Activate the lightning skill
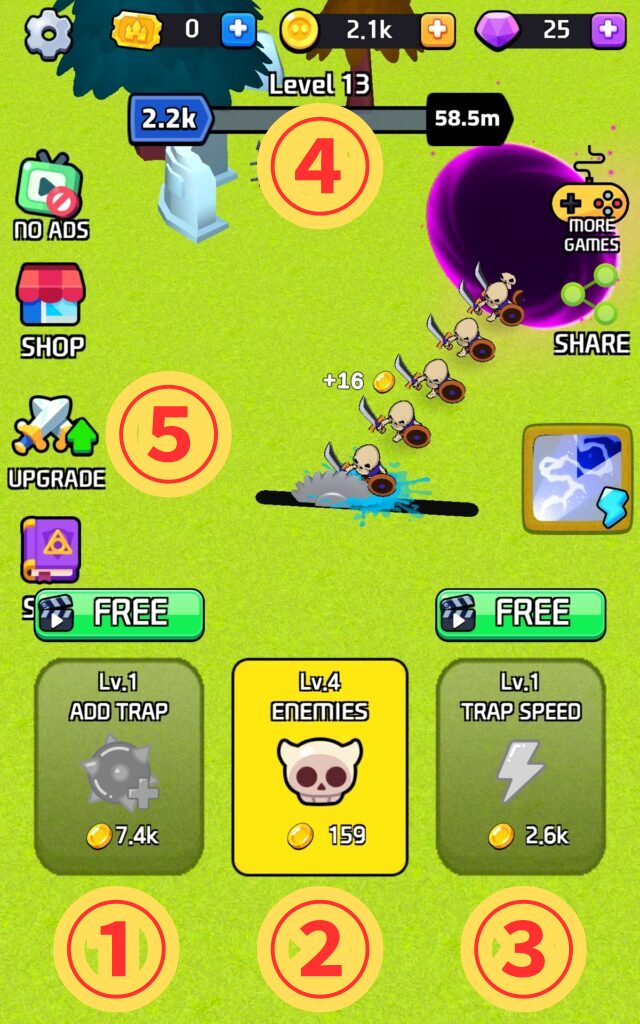This screenshot has width=640, height=1024. 577,478
